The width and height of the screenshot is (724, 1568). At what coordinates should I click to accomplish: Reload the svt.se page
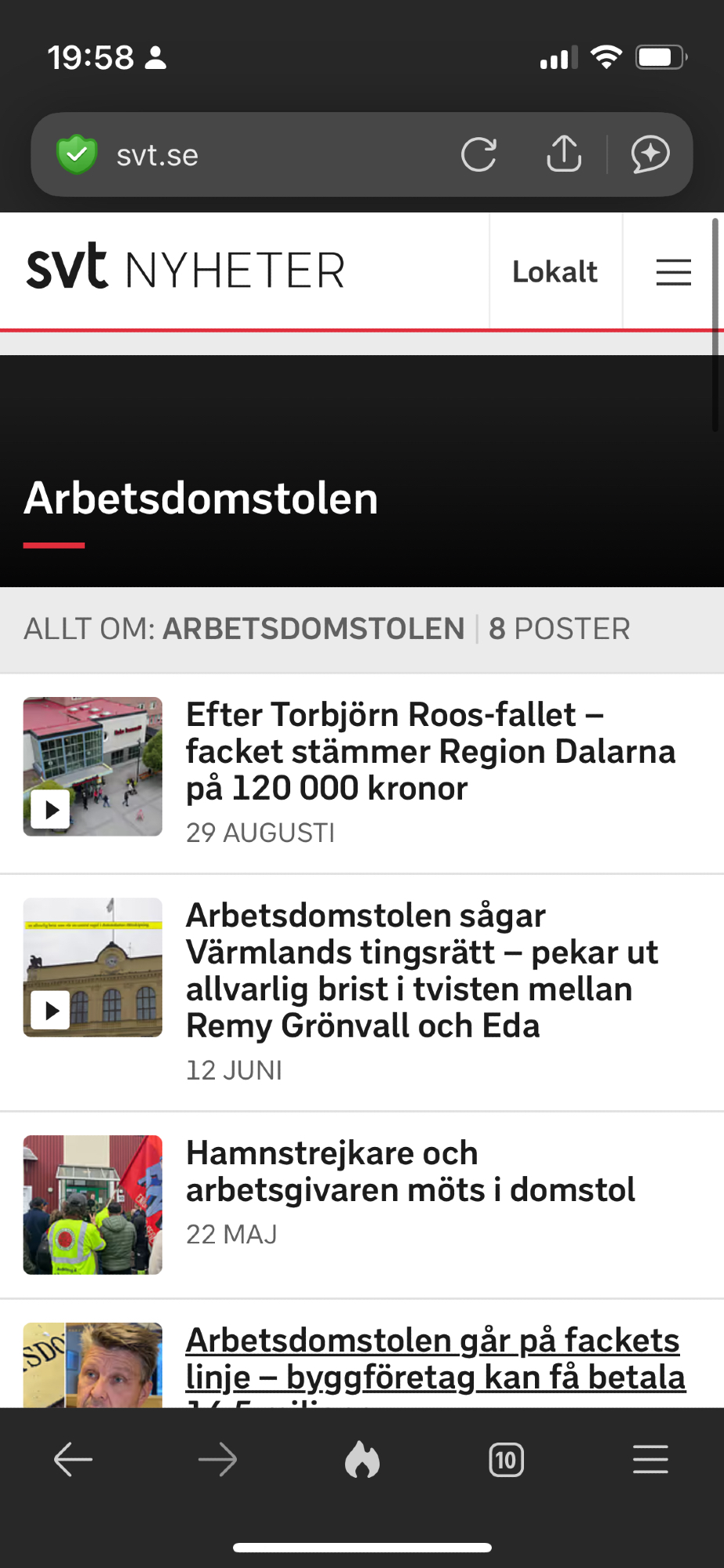point(478,154)
